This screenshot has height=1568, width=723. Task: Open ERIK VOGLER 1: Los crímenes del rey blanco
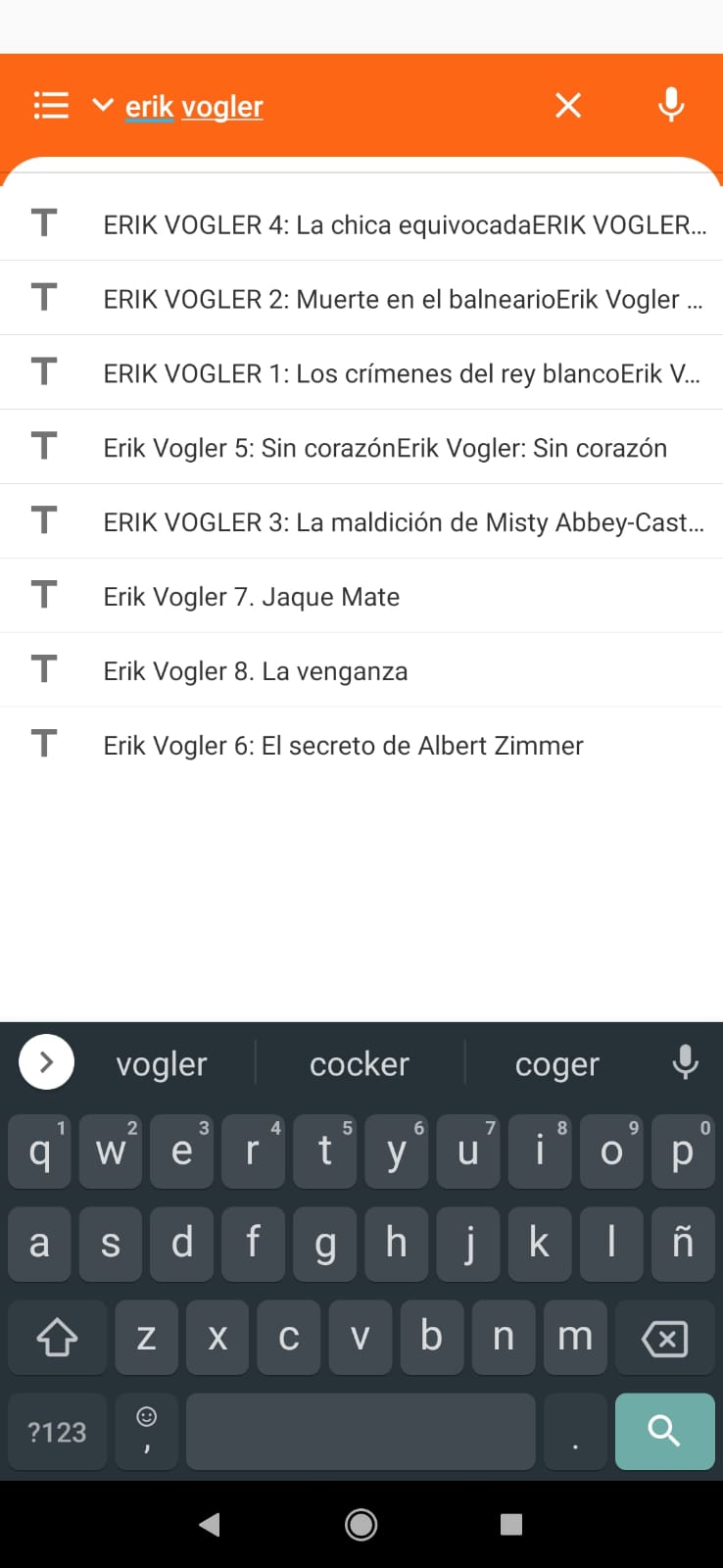(x=361, y=372)
